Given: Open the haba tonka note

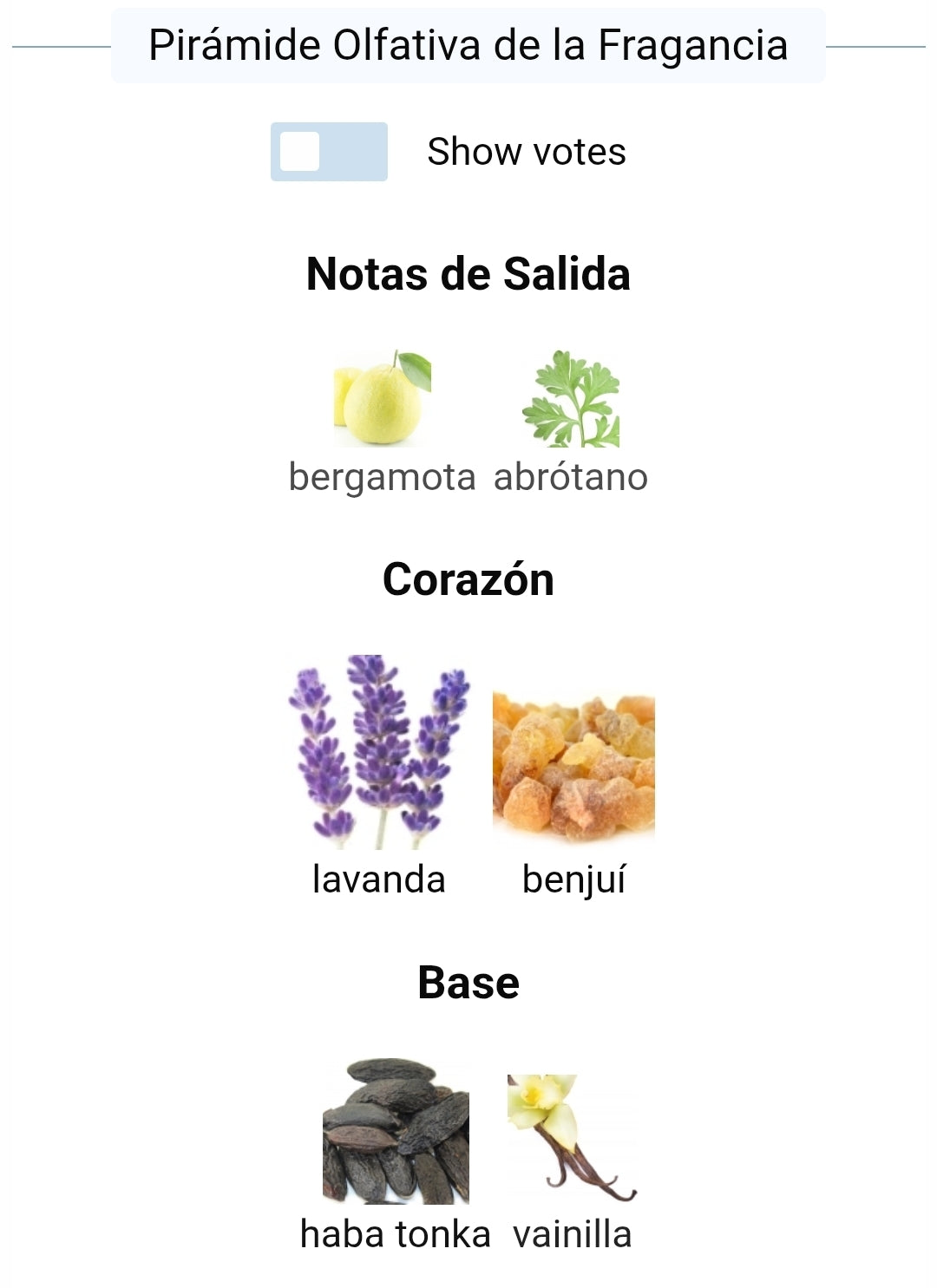Looking at the screenshot, I should [396, 1131].
